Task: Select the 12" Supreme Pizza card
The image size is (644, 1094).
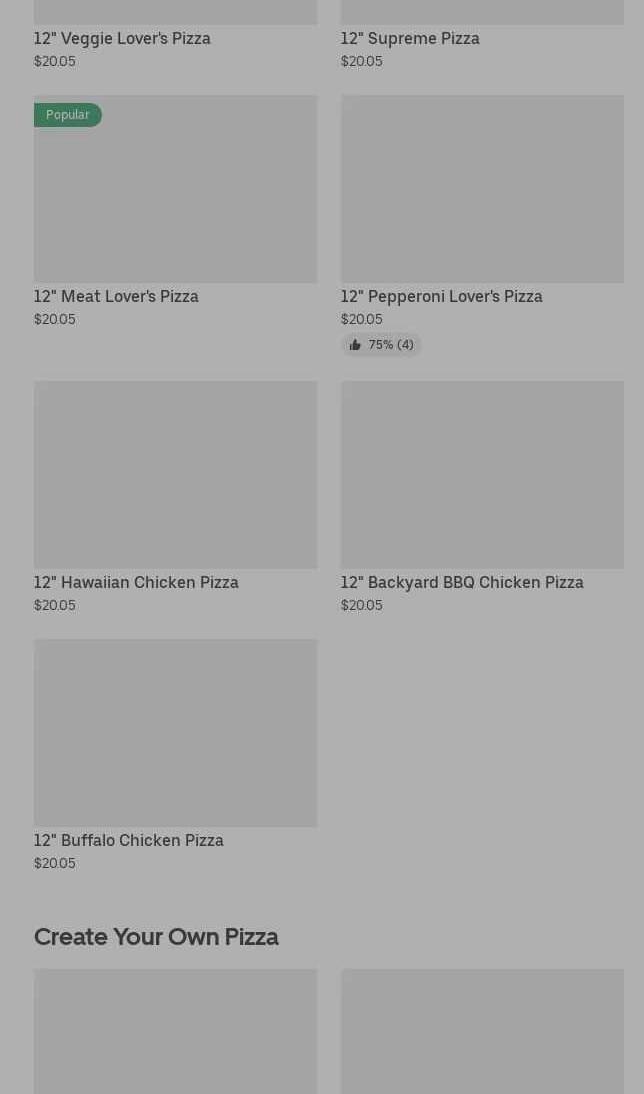Action: tap(410, 38)
